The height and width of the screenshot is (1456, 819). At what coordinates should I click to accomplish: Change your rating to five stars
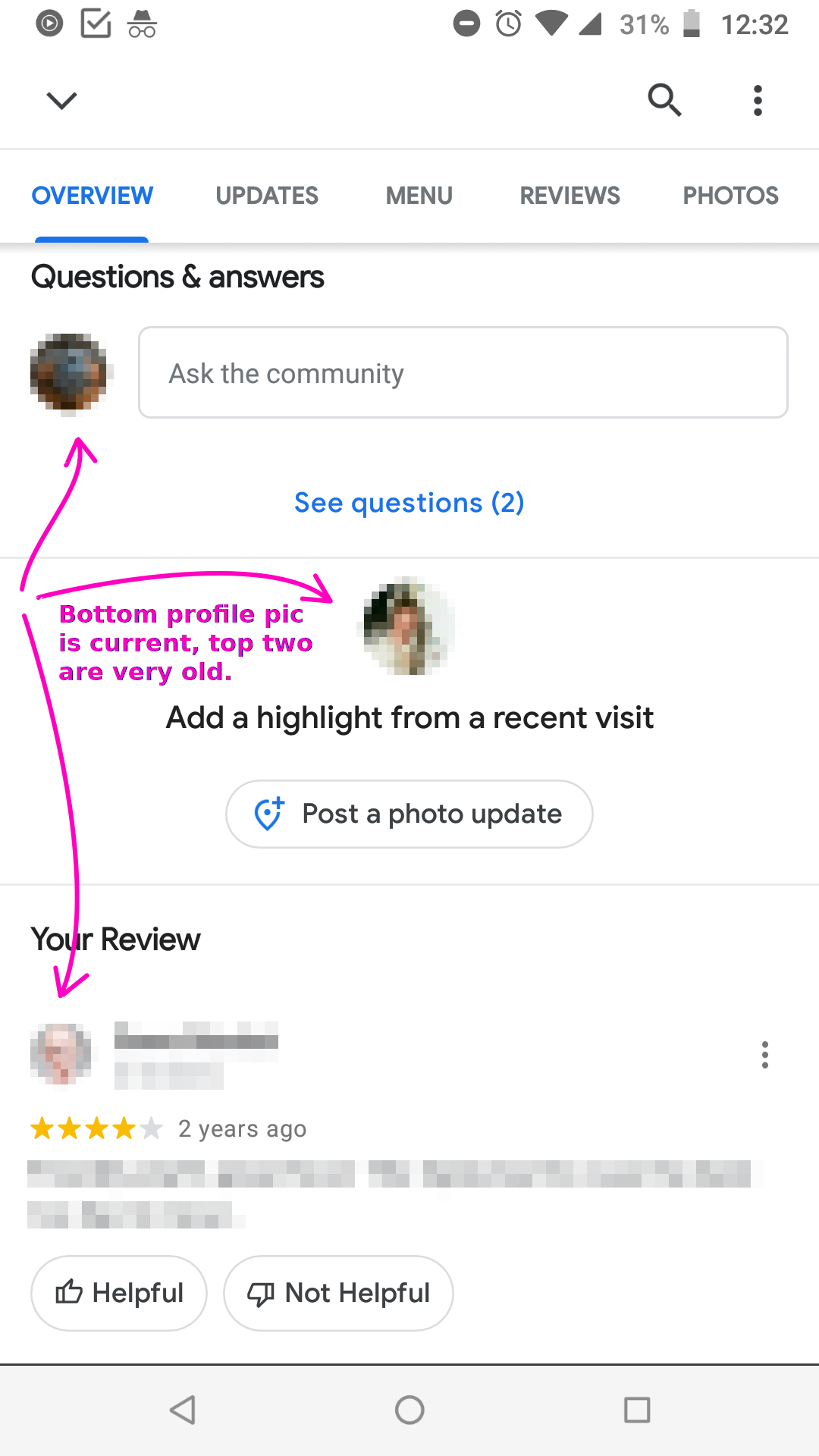click(150, 1128)
